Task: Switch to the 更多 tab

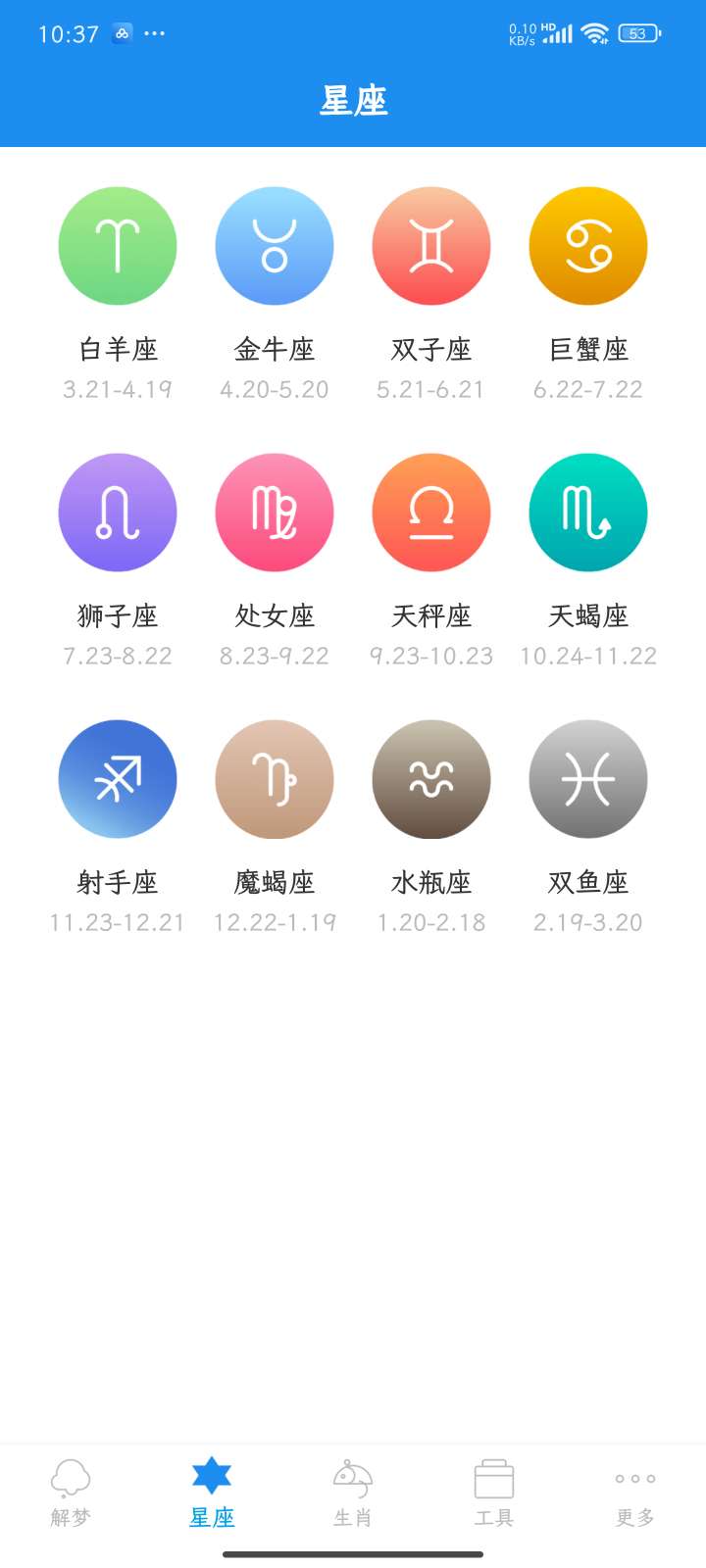Action: [x=635, y=1493]
